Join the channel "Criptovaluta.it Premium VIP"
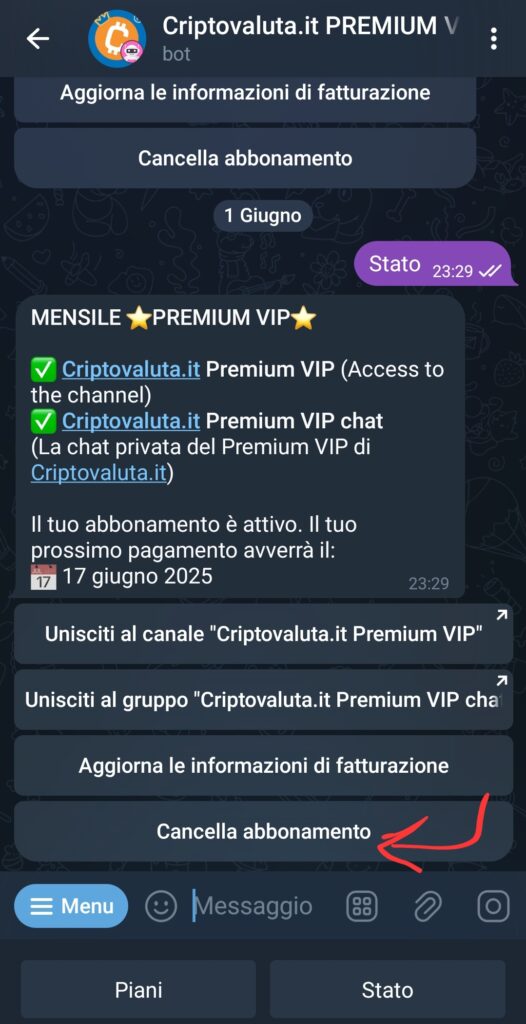The image size is (526, 1024). coord(263,633)
